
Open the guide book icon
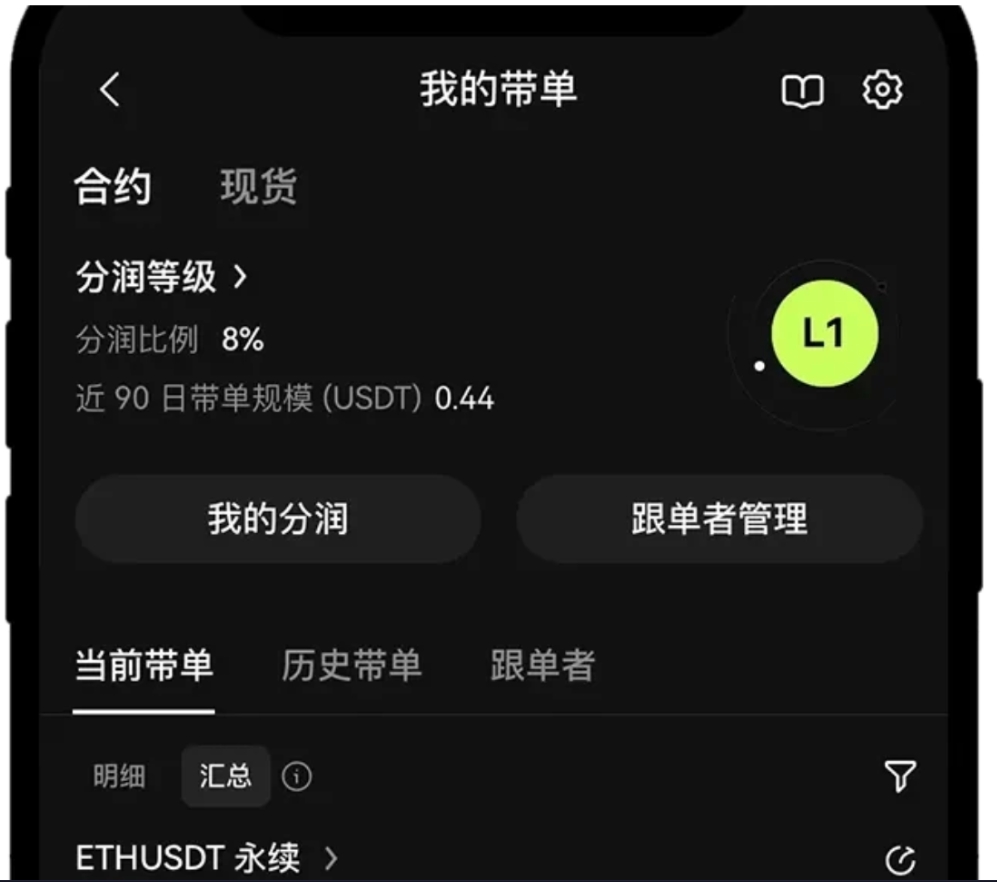[802, 92]
